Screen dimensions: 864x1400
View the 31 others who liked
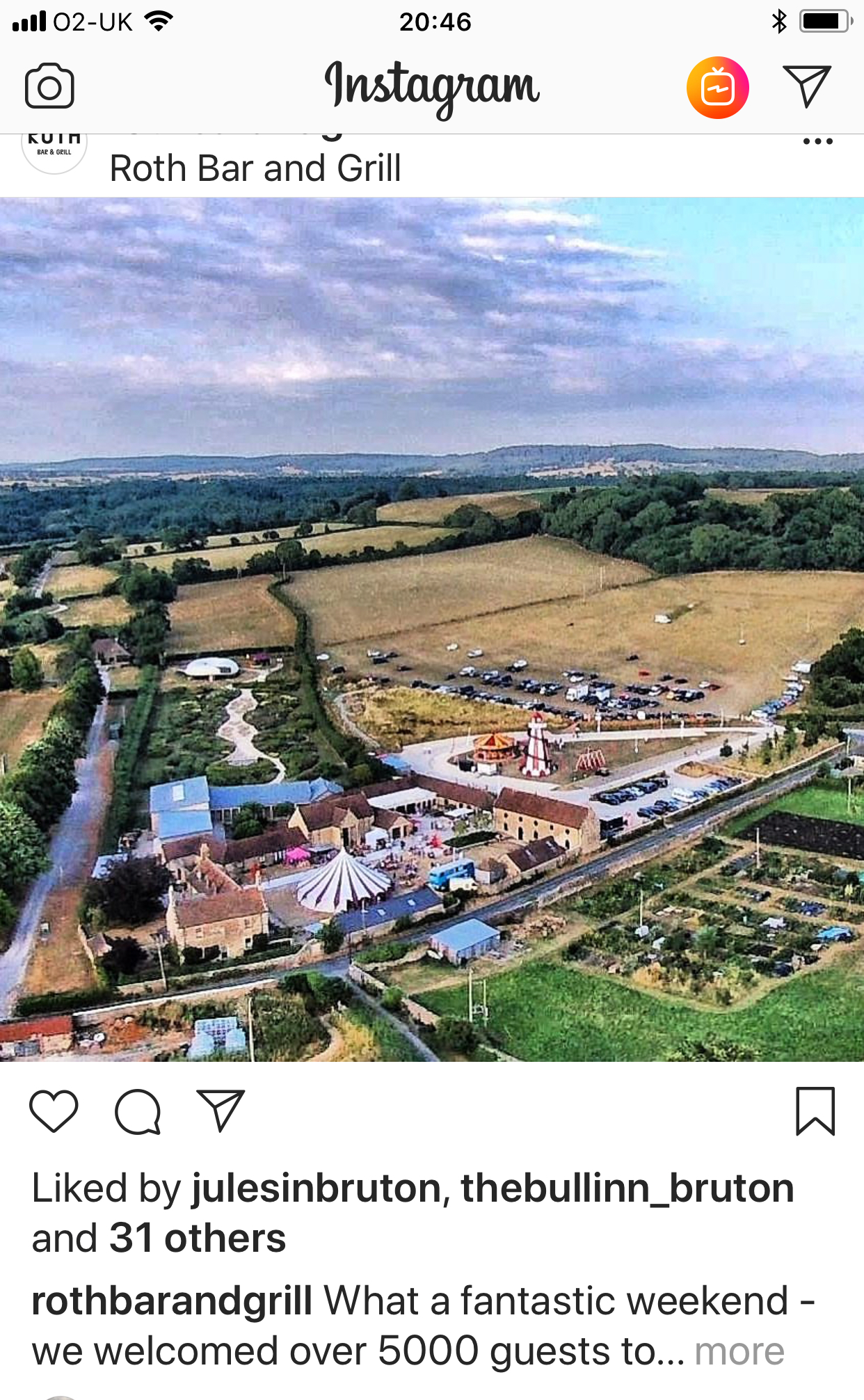pyautogui.click(x=198, y=1239)
